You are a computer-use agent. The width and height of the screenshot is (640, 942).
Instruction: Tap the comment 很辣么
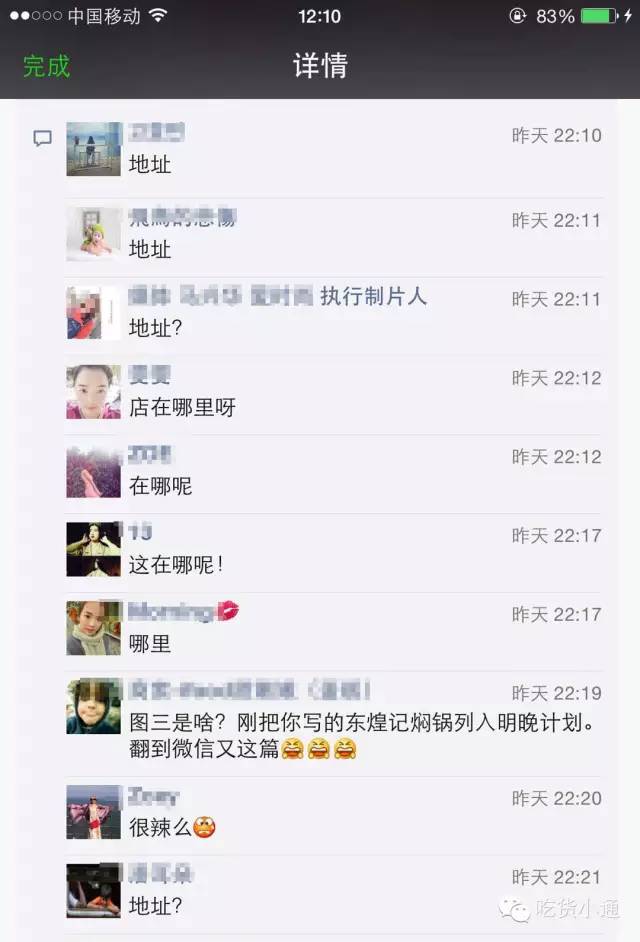click(172, 827)
